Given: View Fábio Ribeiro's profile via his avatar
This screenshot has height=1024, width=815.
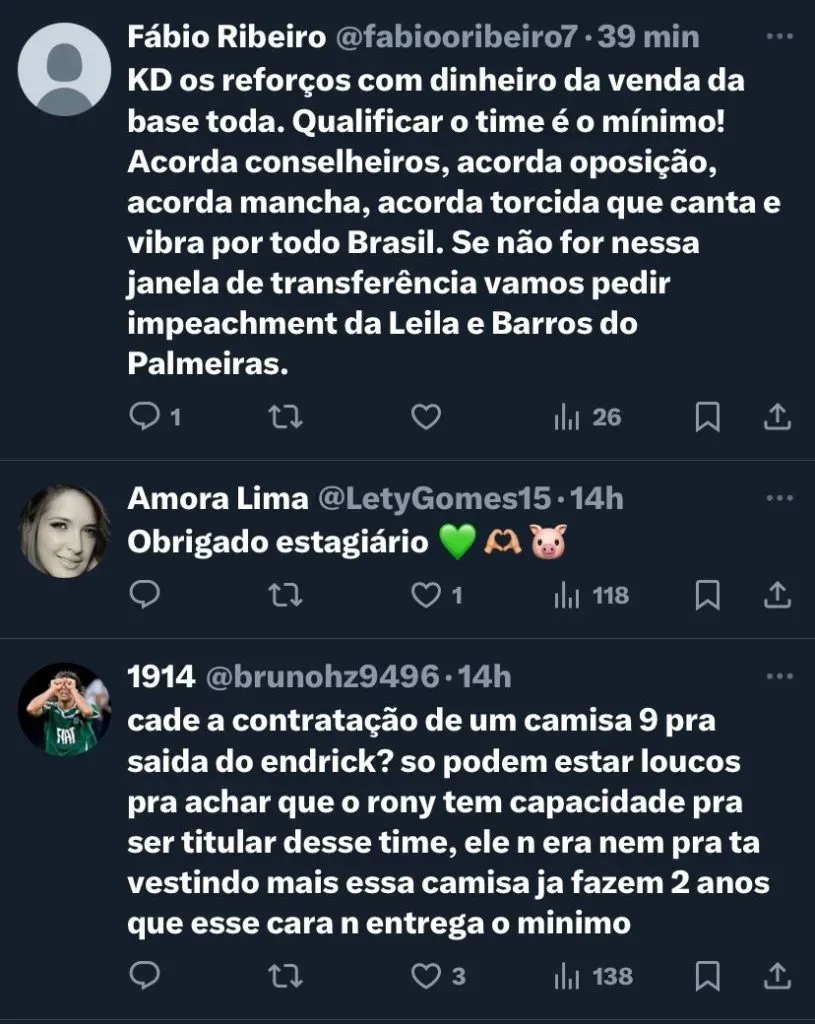Looking at the screenshot, I should (x=65, y=69).
